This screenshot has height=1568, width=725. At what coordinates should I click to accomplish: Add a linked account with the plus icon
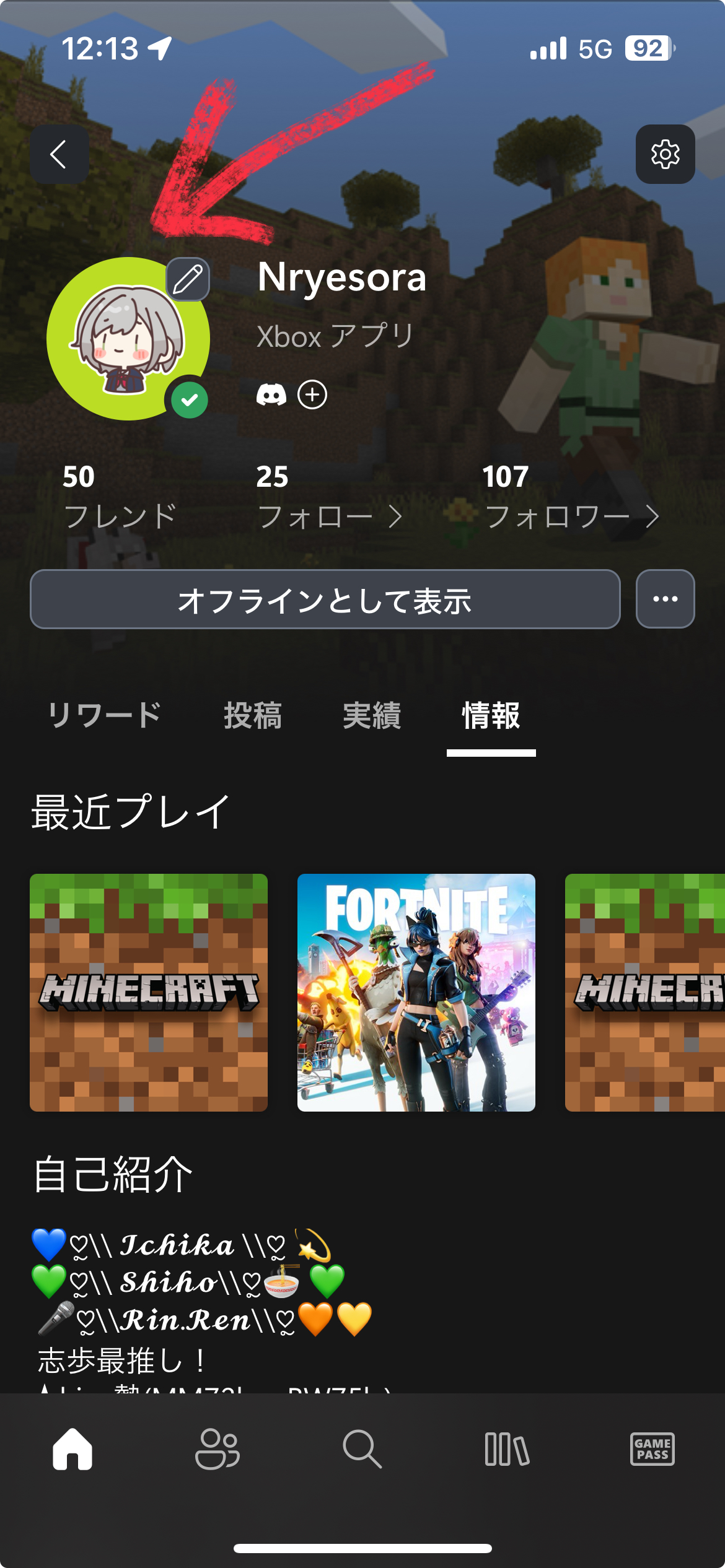312,394
